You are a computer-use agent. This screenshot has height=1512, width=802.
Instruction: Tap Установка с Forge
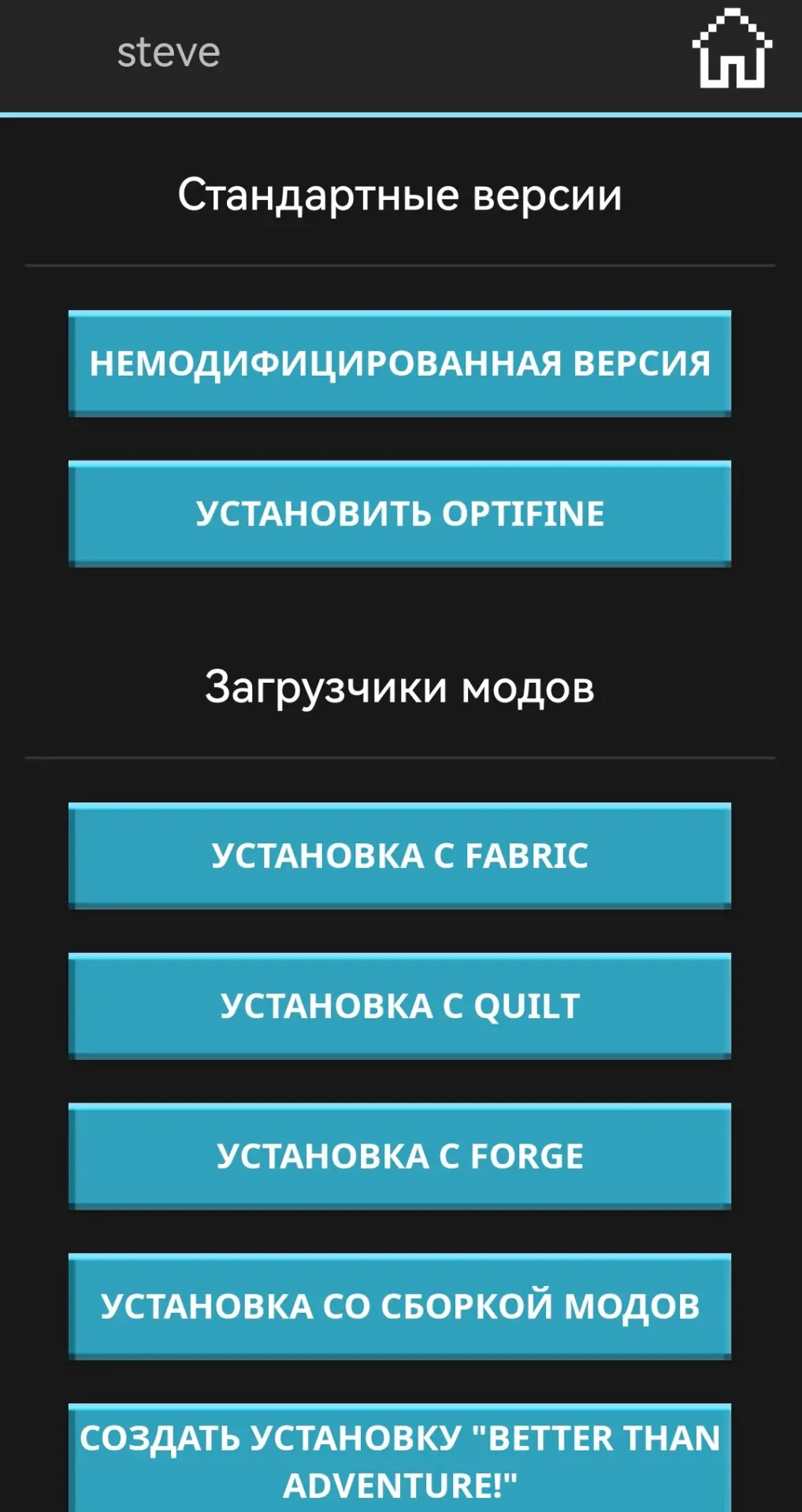click(399, 1156)
